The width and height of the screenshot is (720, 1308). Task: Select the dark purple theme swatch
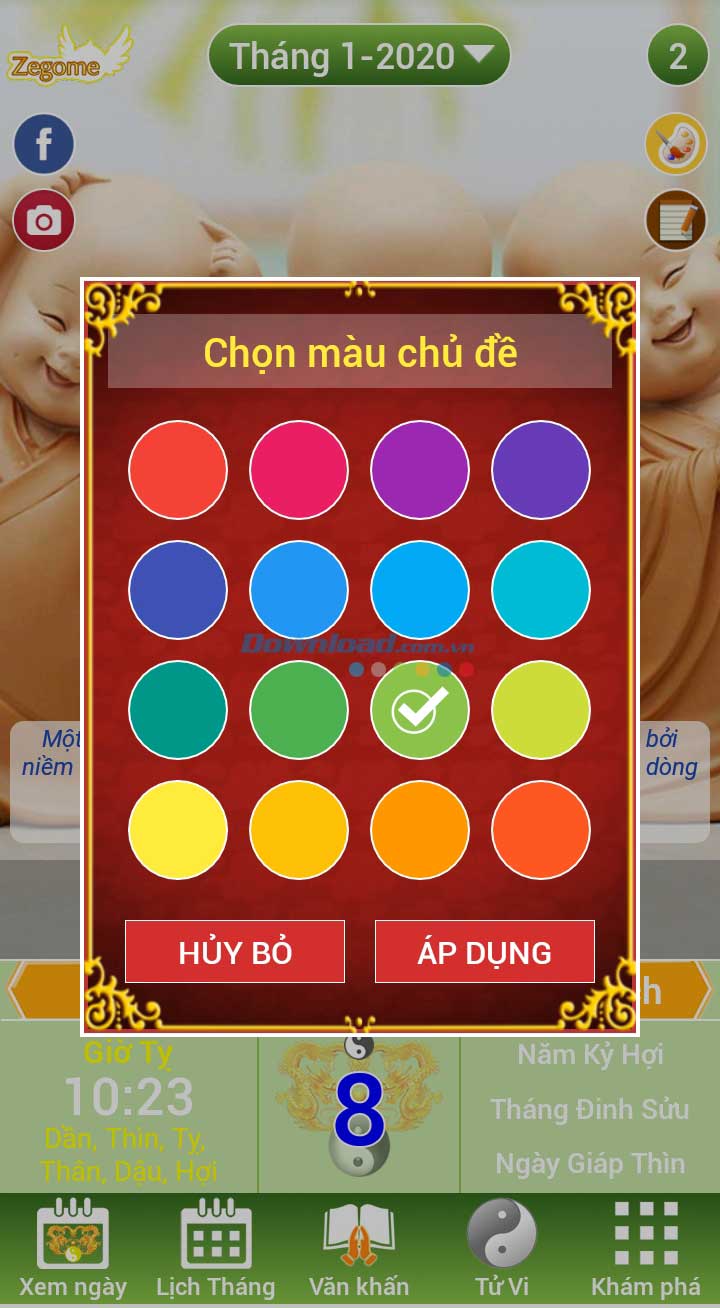click(x=540, y=469)
